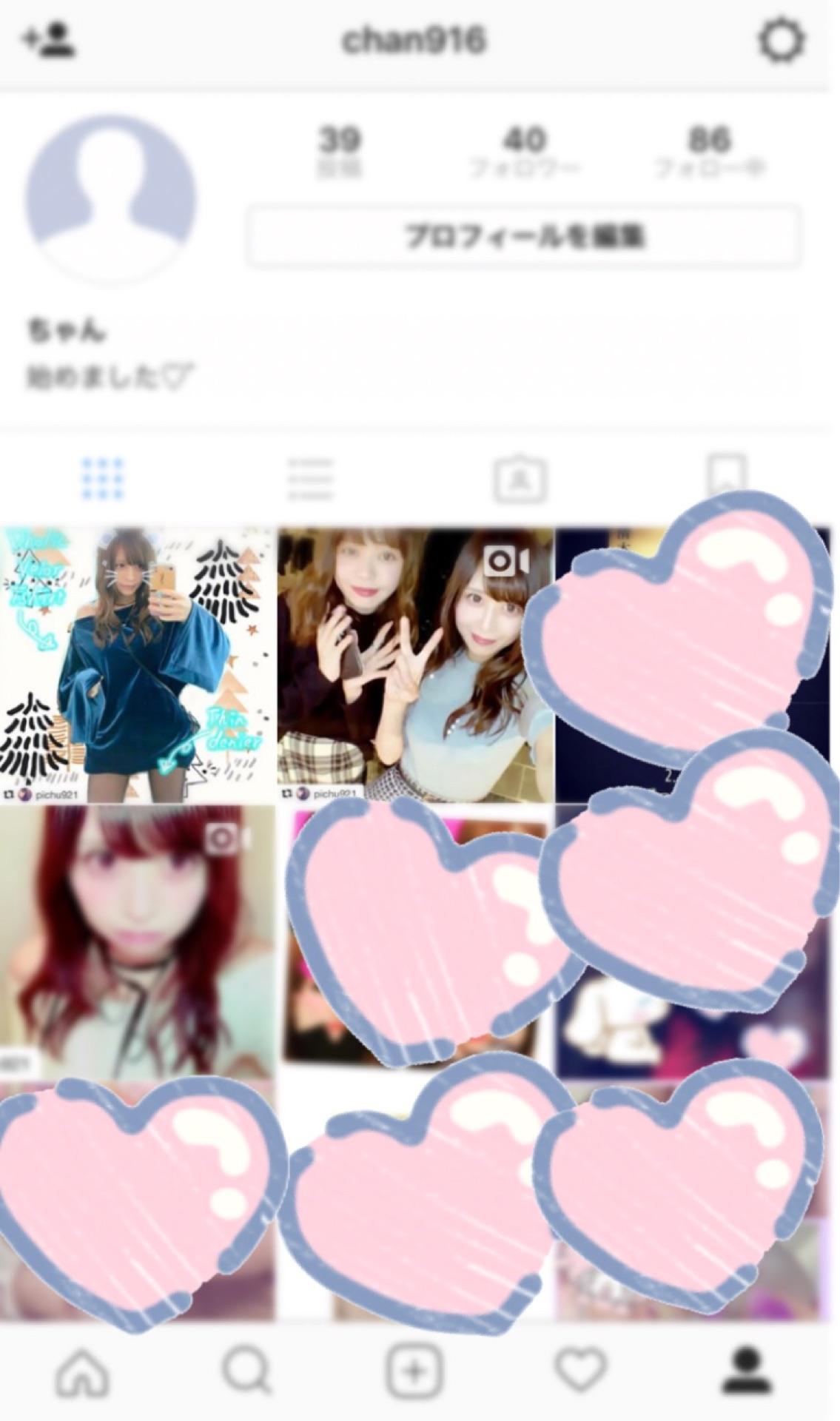Open the settings gear
Image resolution: width=840 pixels, height=1421 pixels.
tap(781, 41)
